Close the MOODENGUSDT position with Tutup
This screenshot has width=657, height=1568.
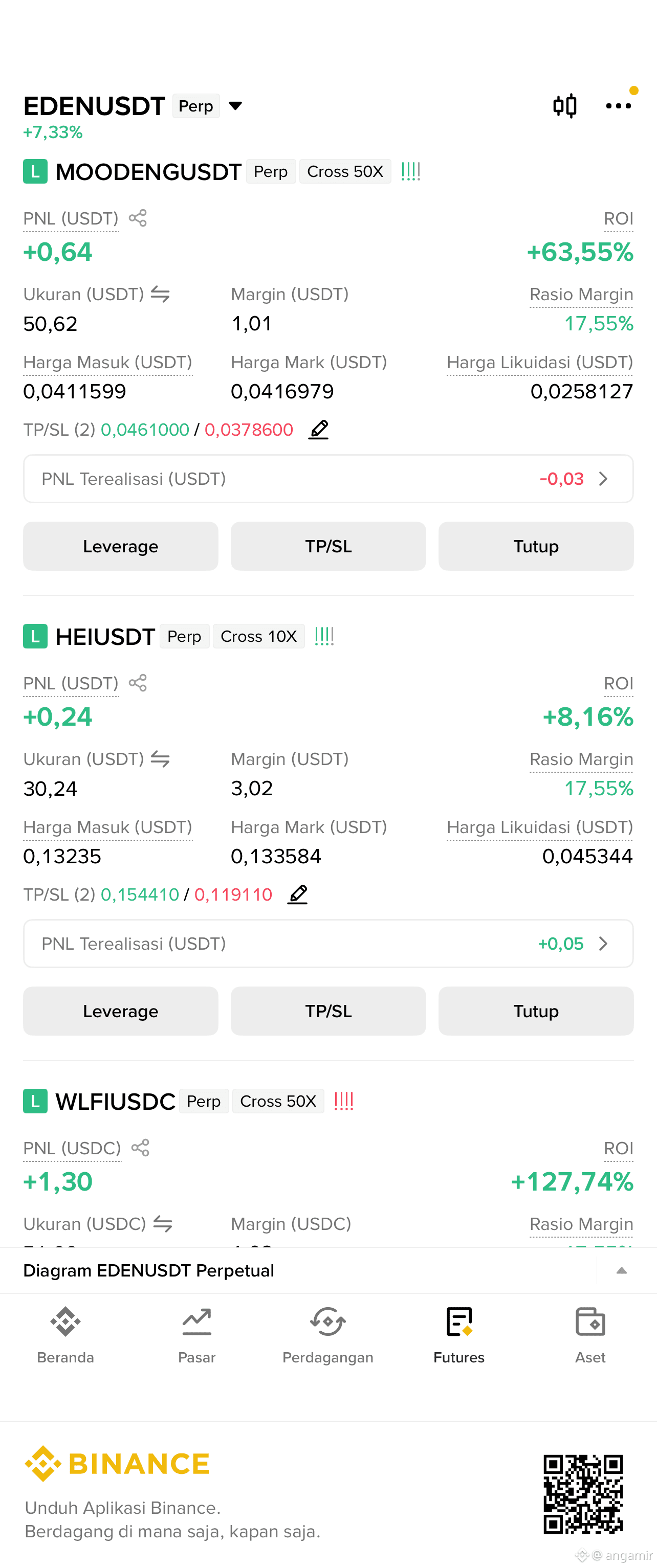[x=536, y=546]
